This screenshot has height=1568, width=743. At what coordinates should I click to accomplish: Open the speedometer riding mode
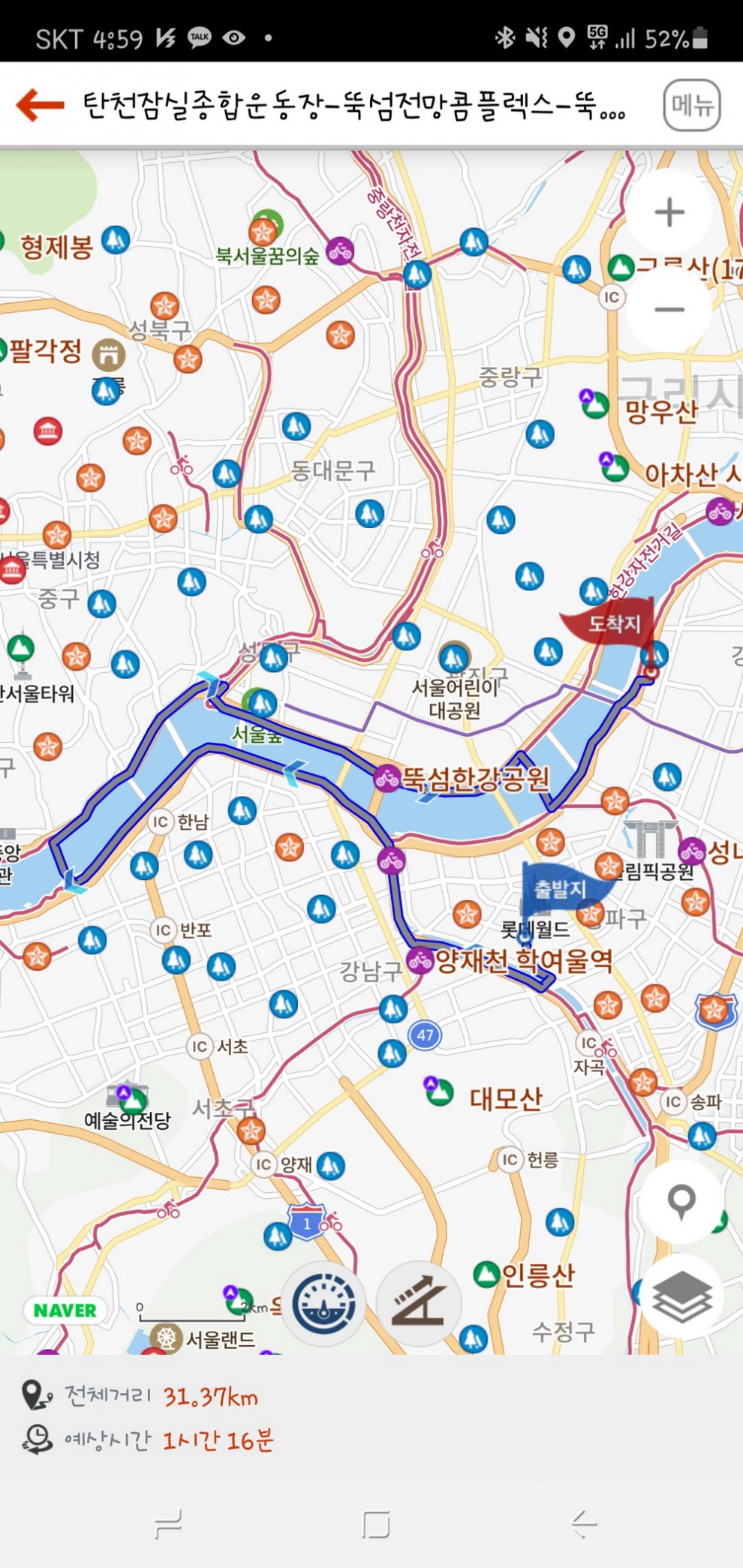[323, 1305]
